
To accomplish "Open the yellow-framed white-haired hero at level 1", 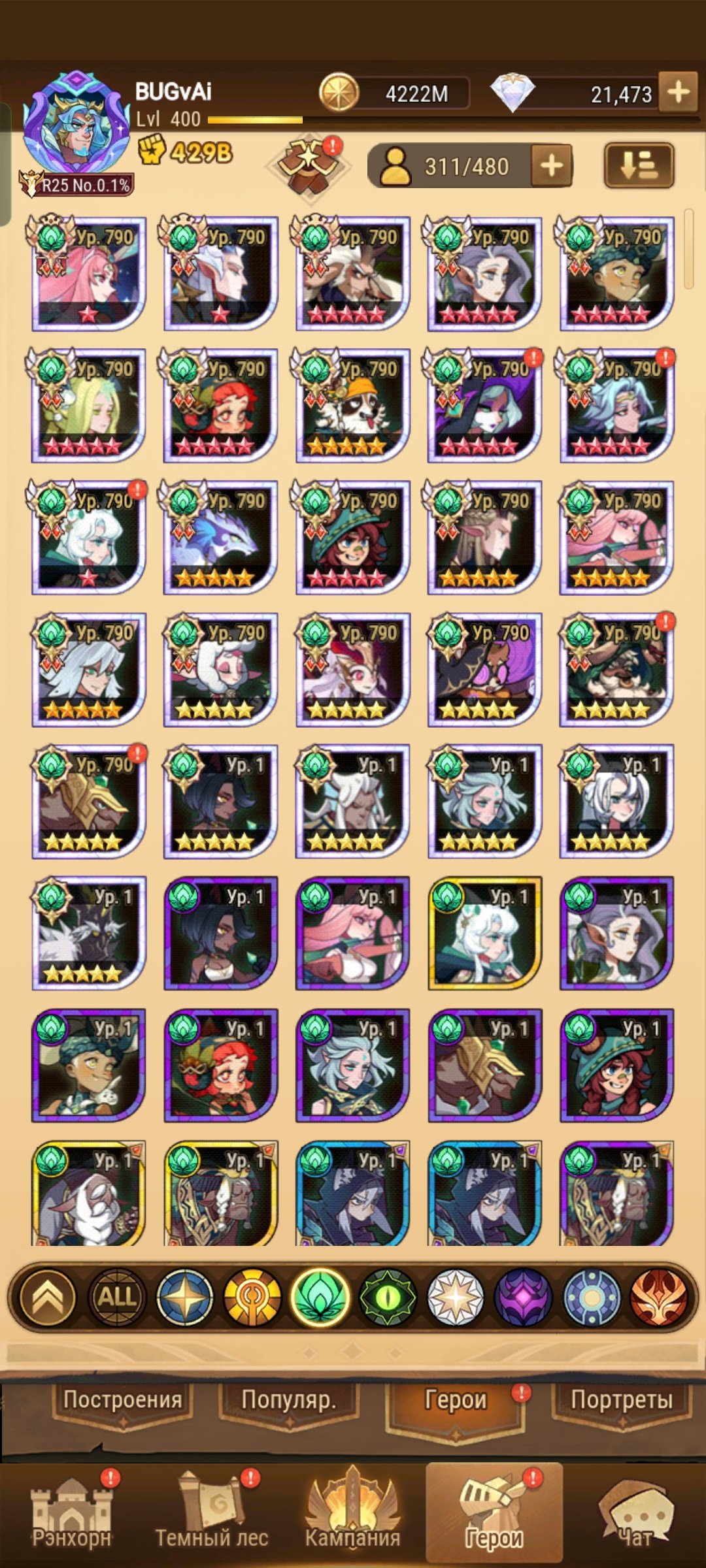I will pos(484,933).
